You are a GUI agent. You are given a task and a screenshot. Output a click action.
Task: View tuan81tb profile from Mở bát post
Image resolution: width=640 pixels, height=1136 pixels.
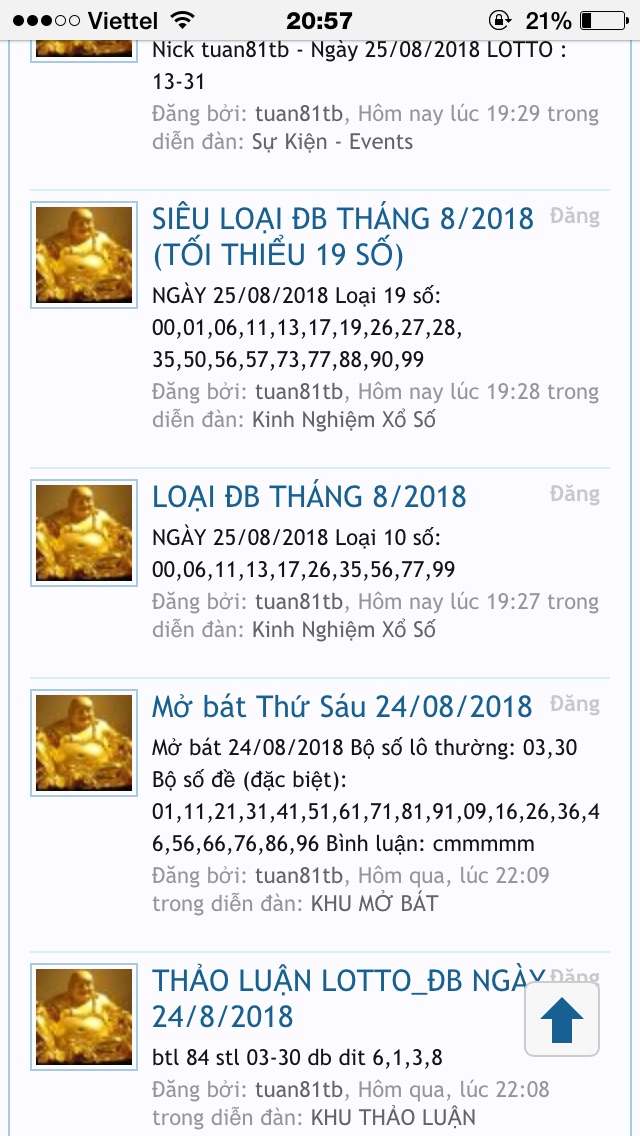(299, 876)
